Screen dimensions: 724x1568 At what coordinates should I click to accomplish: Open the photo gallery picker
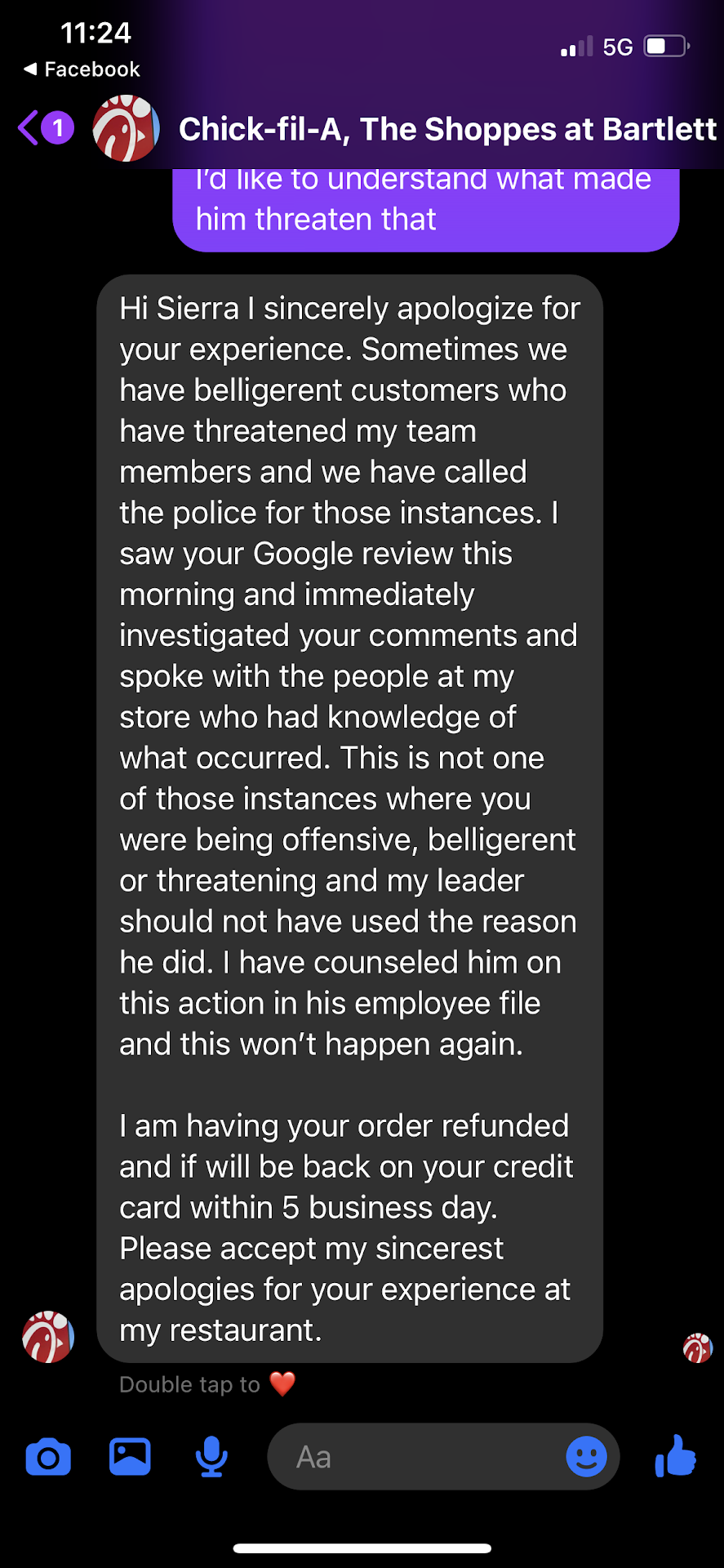click(x=130, y=1457)
